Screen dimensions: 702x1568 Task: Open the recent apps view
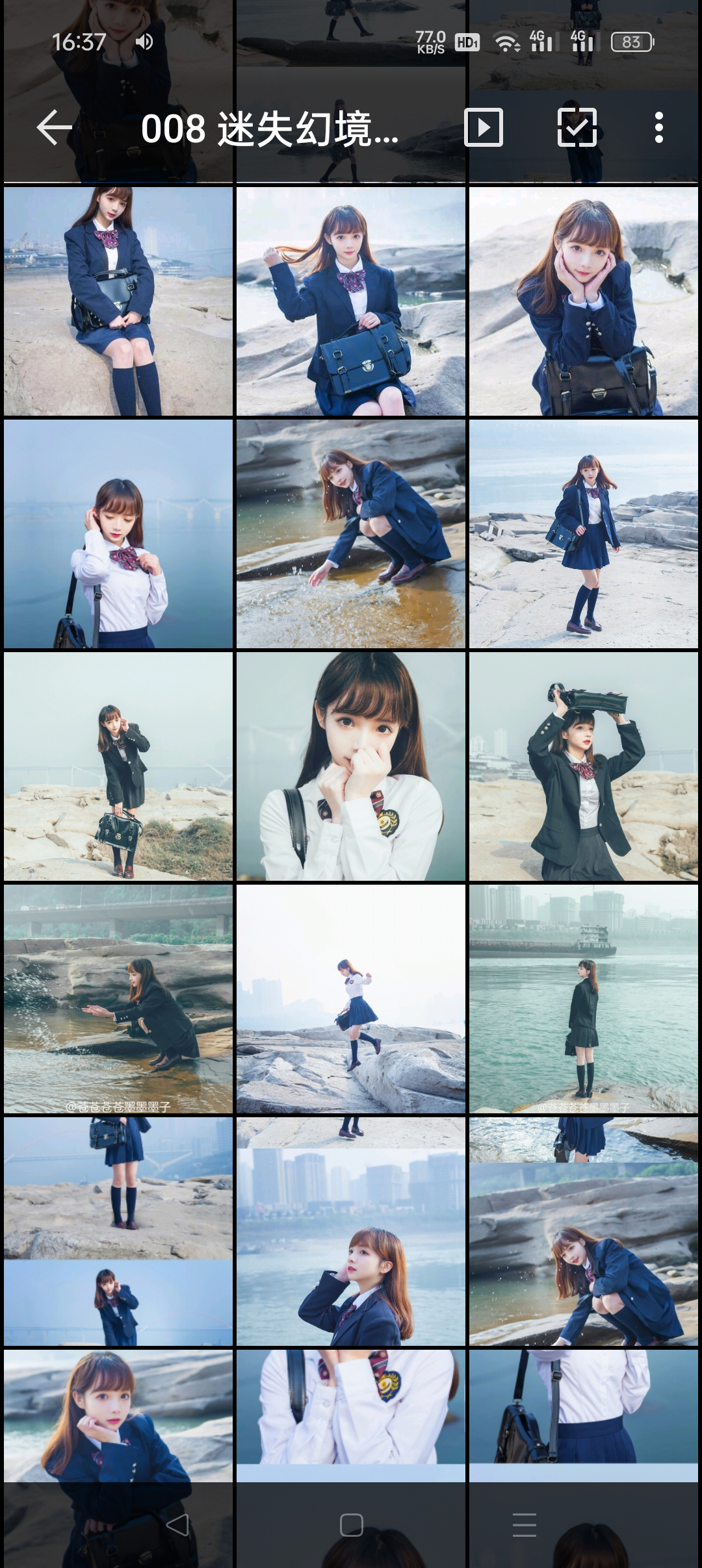524,1524
